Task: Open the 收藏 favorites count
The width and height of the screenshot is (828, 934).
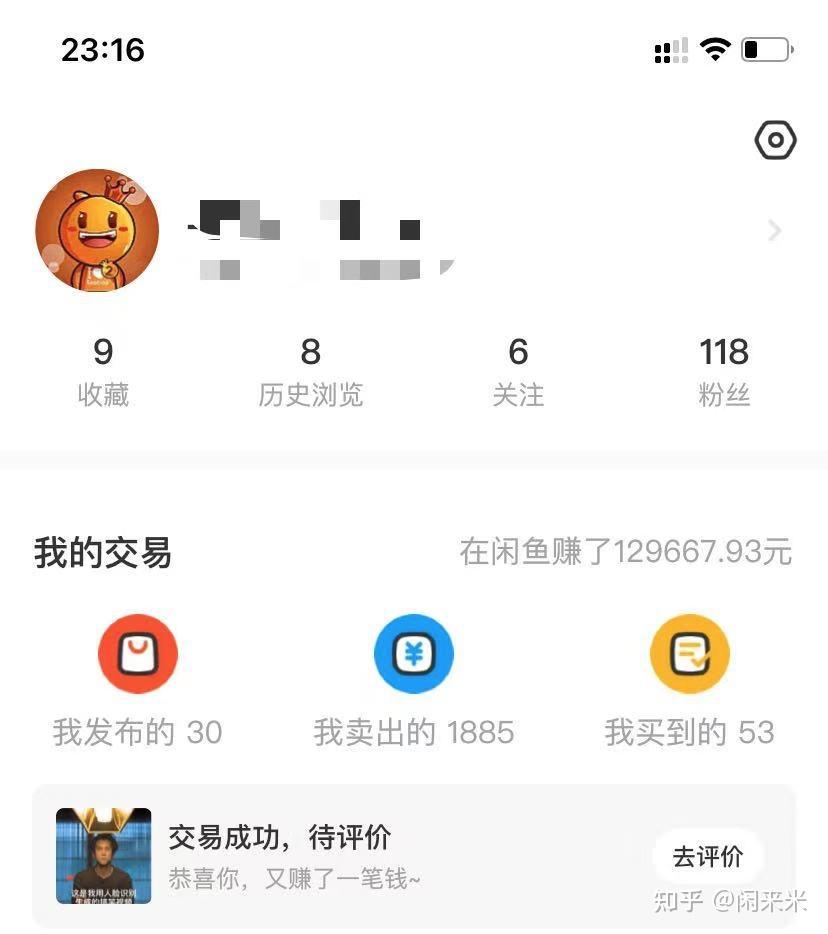Action: pos(103,370)
